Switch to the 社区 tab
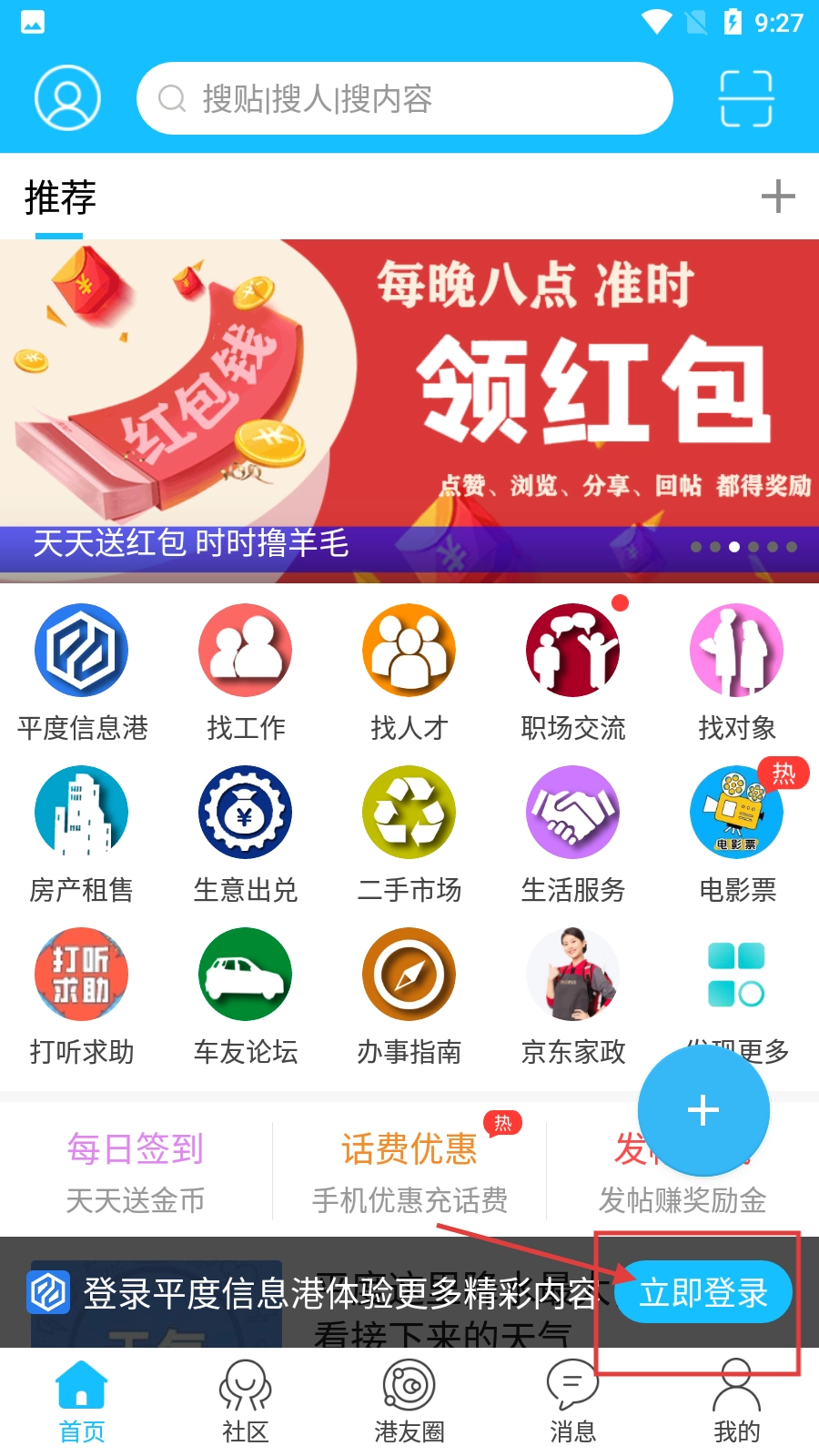The width and height of the screenshot is (819, 1456). (246, 1401)
